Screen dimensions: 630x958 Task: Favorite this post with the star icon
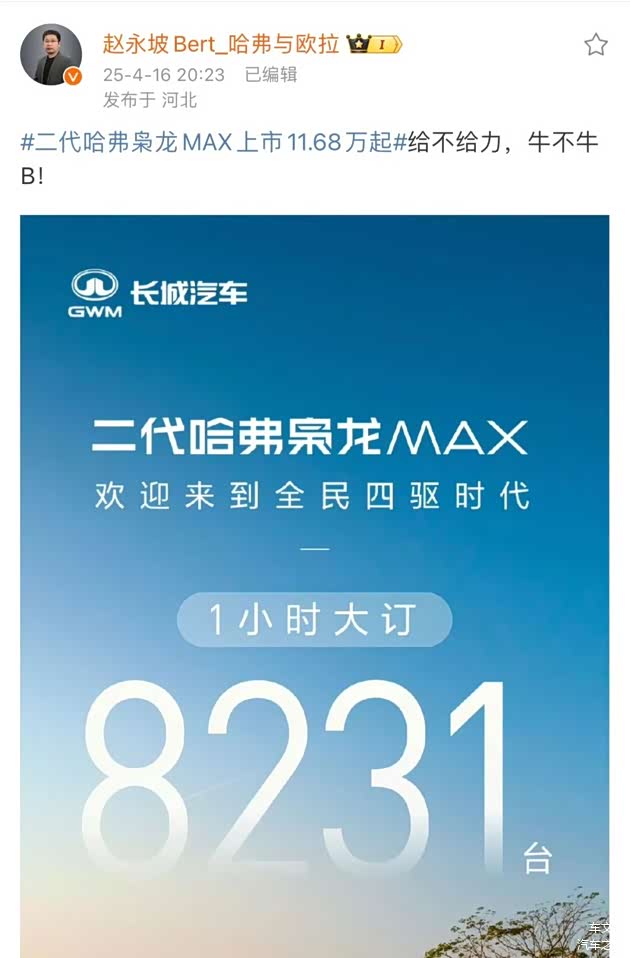point(596,45)
